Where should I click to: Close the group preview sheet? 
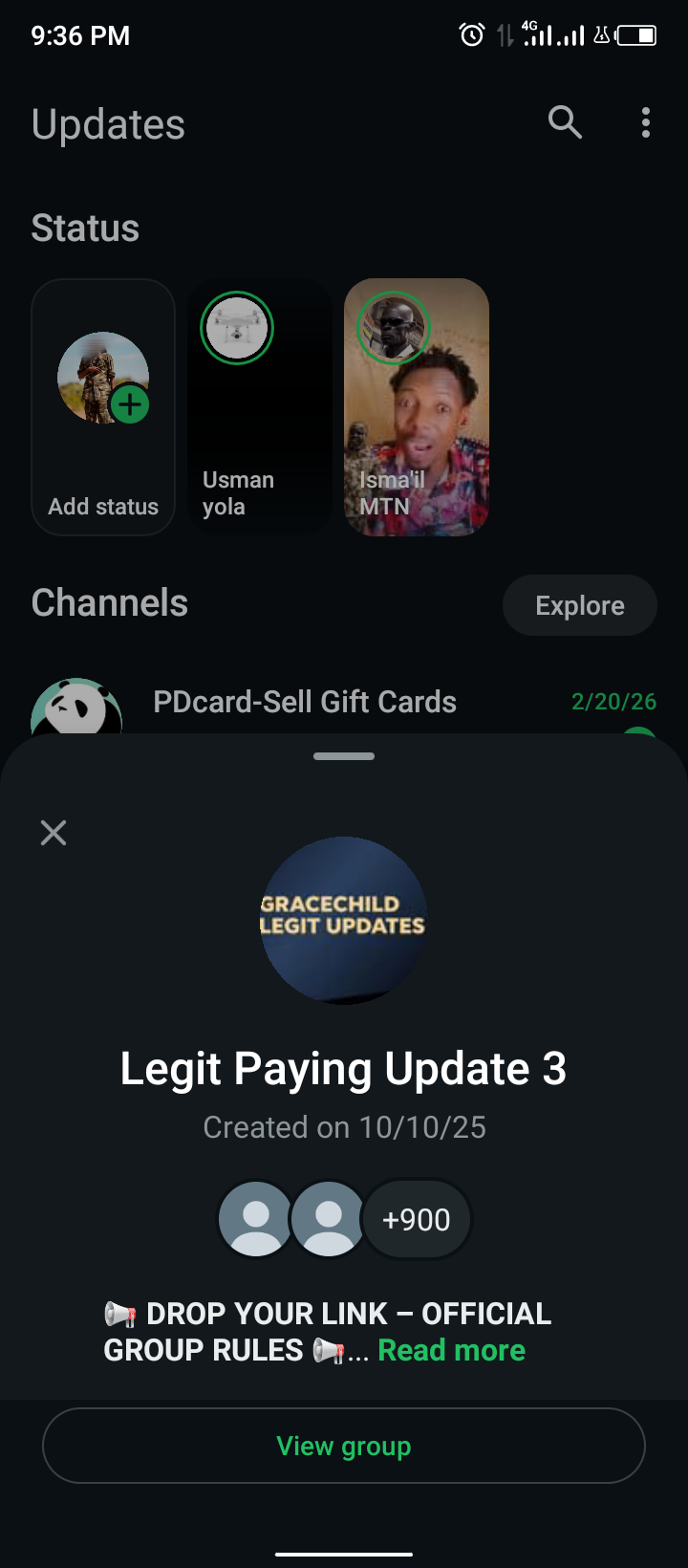(x=54, y=833)
